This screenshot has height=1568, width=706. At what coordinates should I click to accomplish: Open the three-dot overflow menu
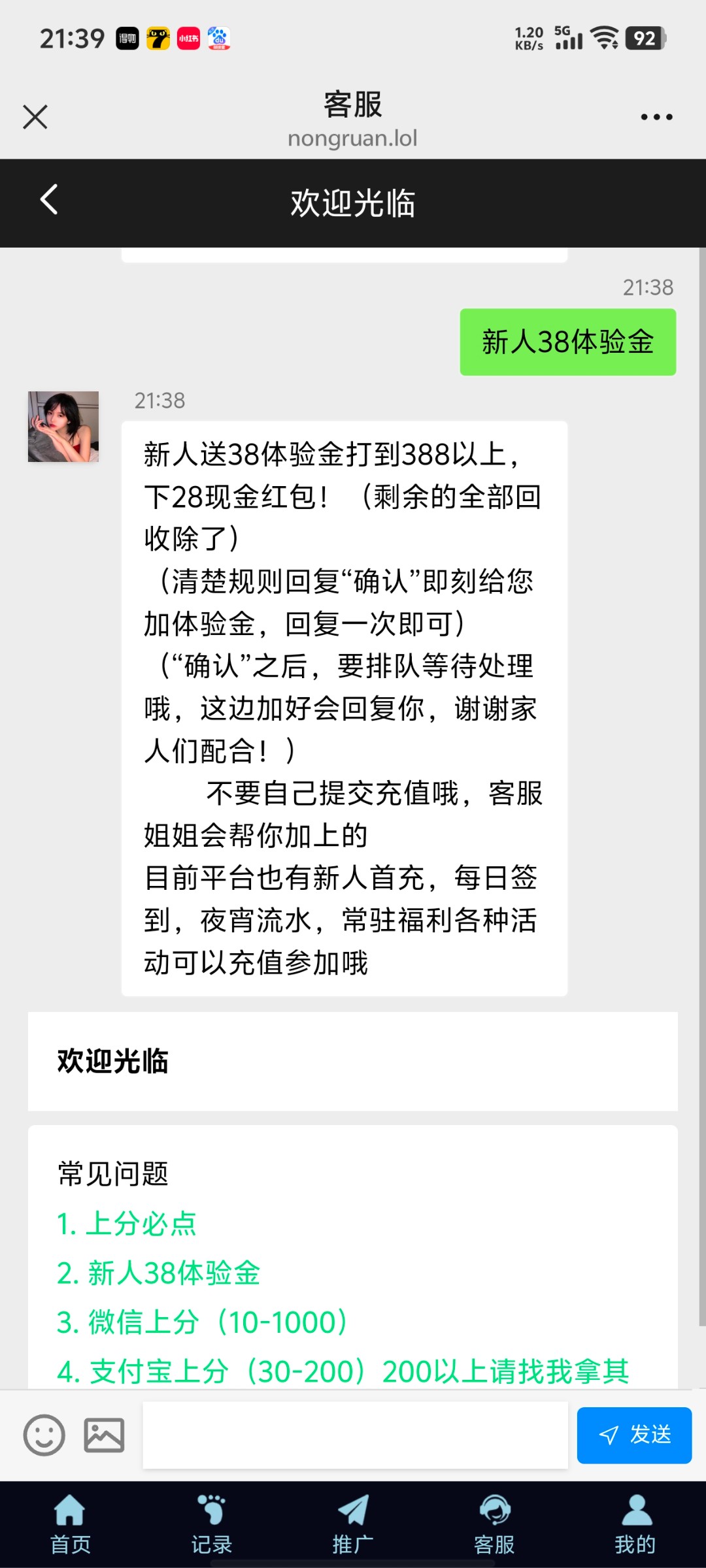coord(656,117)
